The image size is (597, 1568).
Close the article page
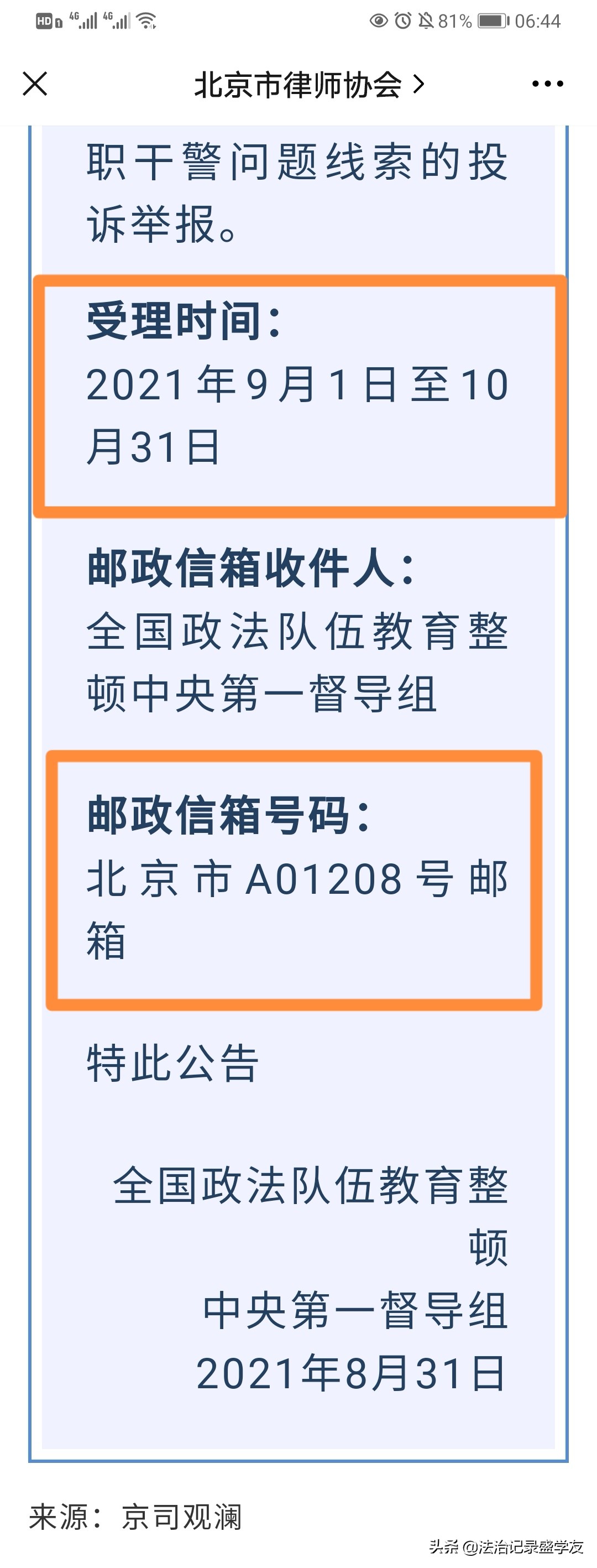pos(35,84)
